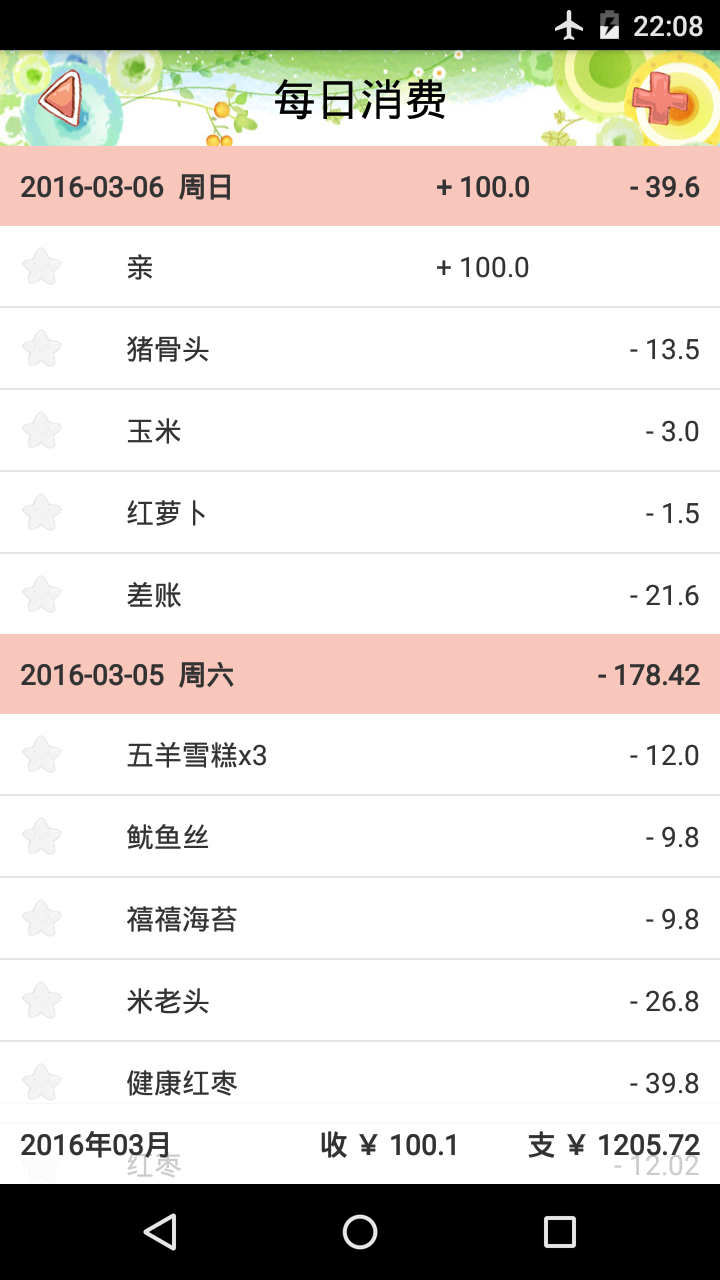The width and height of the screenshot is (720, 1280).
Task: Mark the 五羊雪糕x3 entry with star
Action: tap(42, 755)
